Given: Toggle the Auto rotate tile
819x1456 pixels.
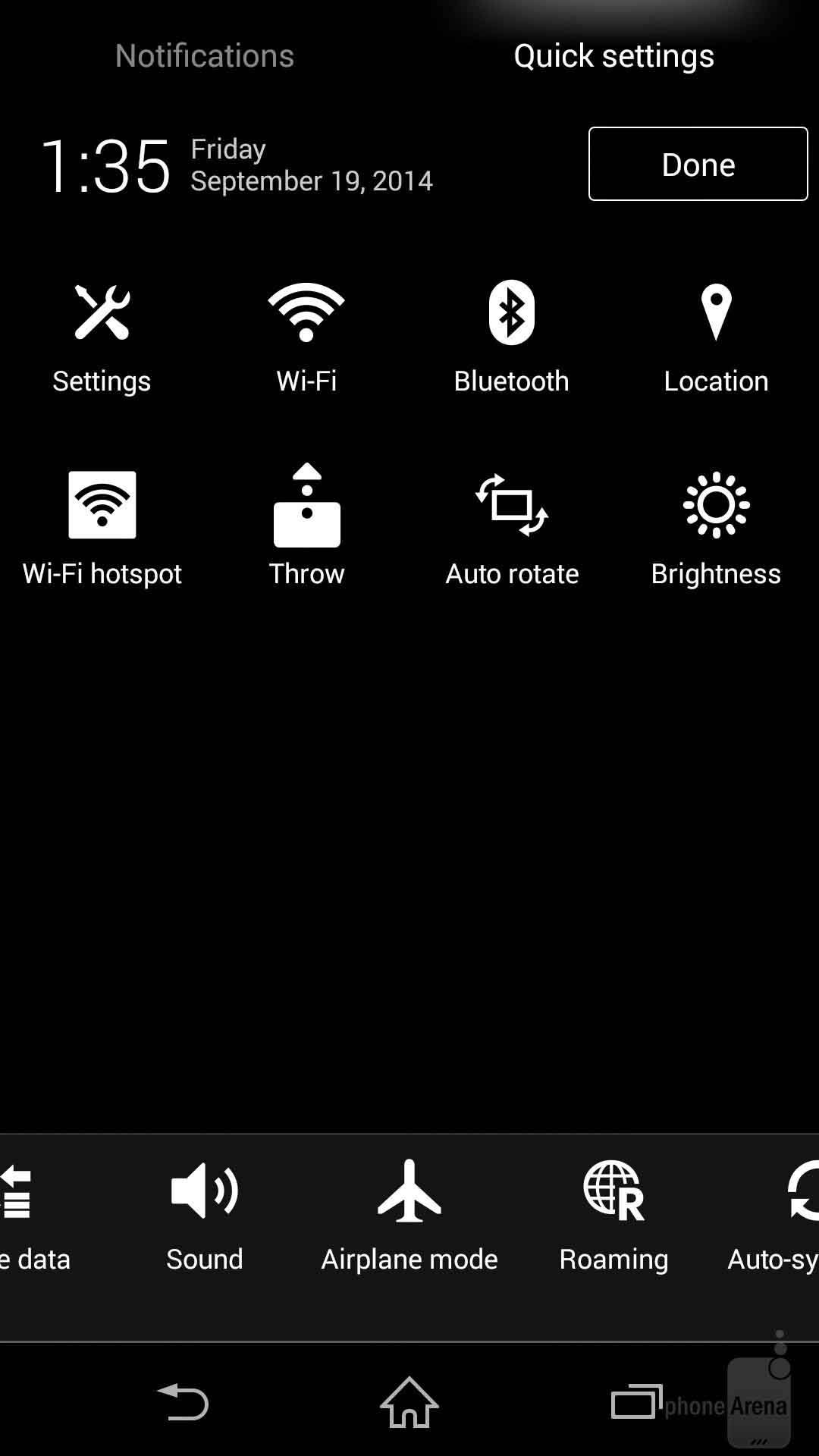Looking at the screenshot, I should 512,529.
